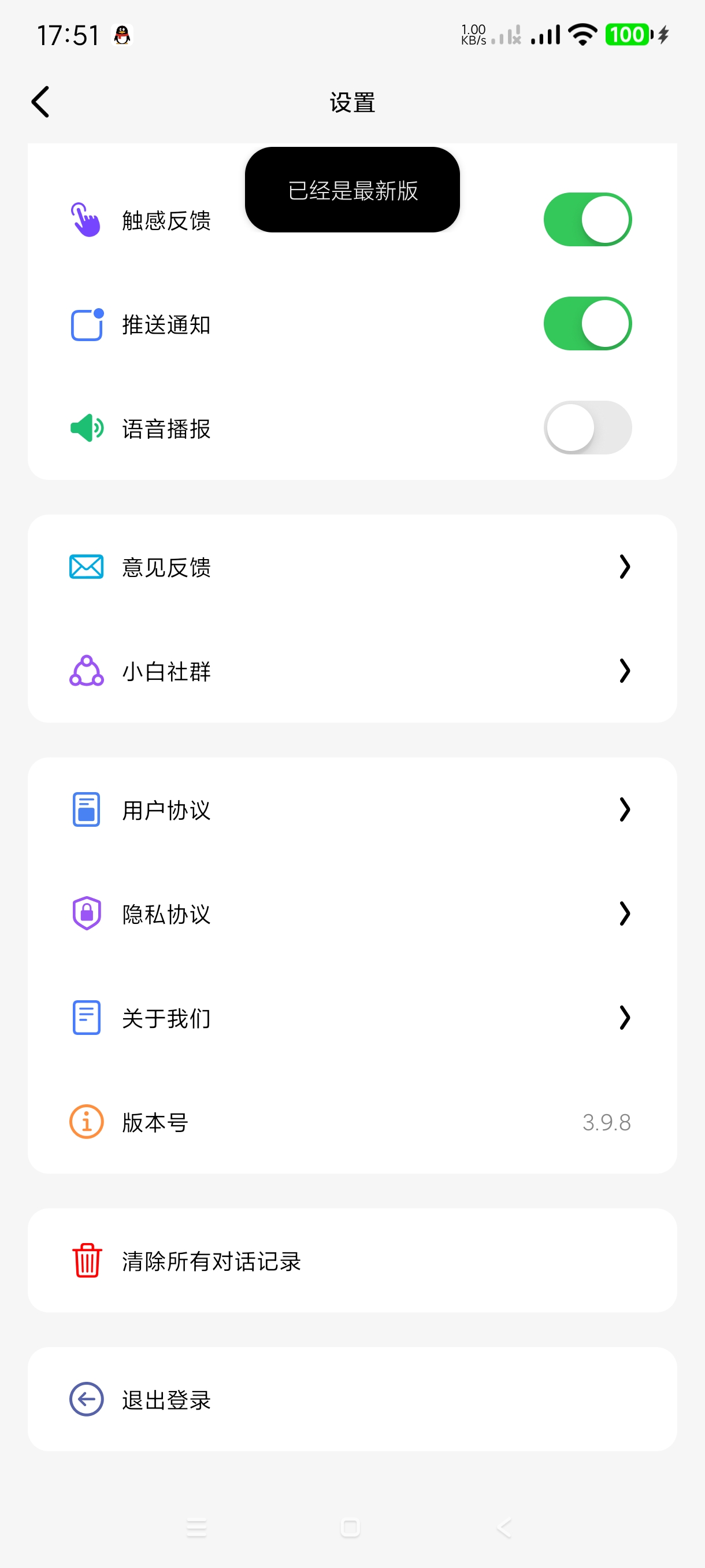
Task: Check 版本号 for updates
Action: (351, 1122)
